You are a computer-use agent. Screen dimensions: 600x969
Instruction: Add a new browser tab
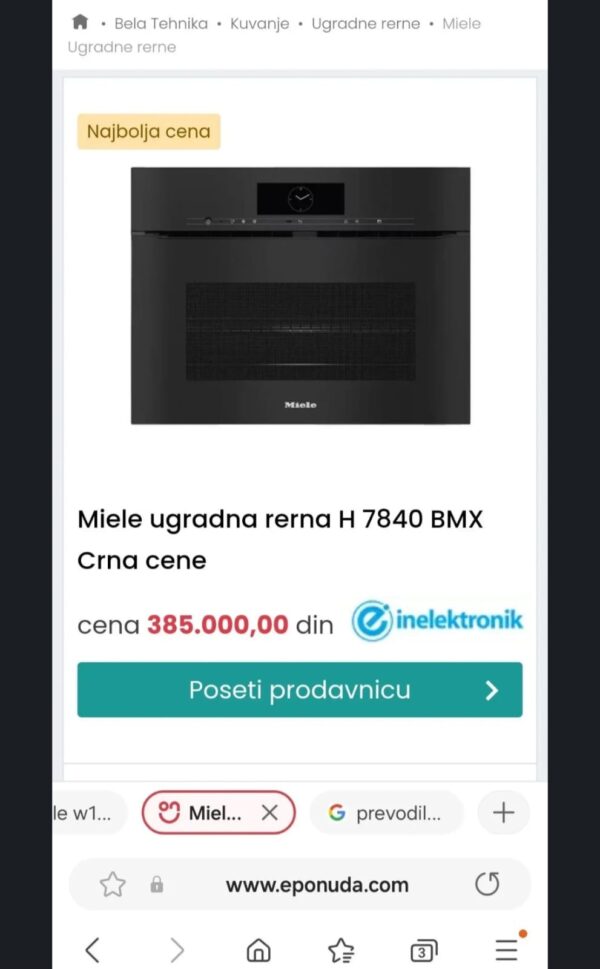point(503,813)
